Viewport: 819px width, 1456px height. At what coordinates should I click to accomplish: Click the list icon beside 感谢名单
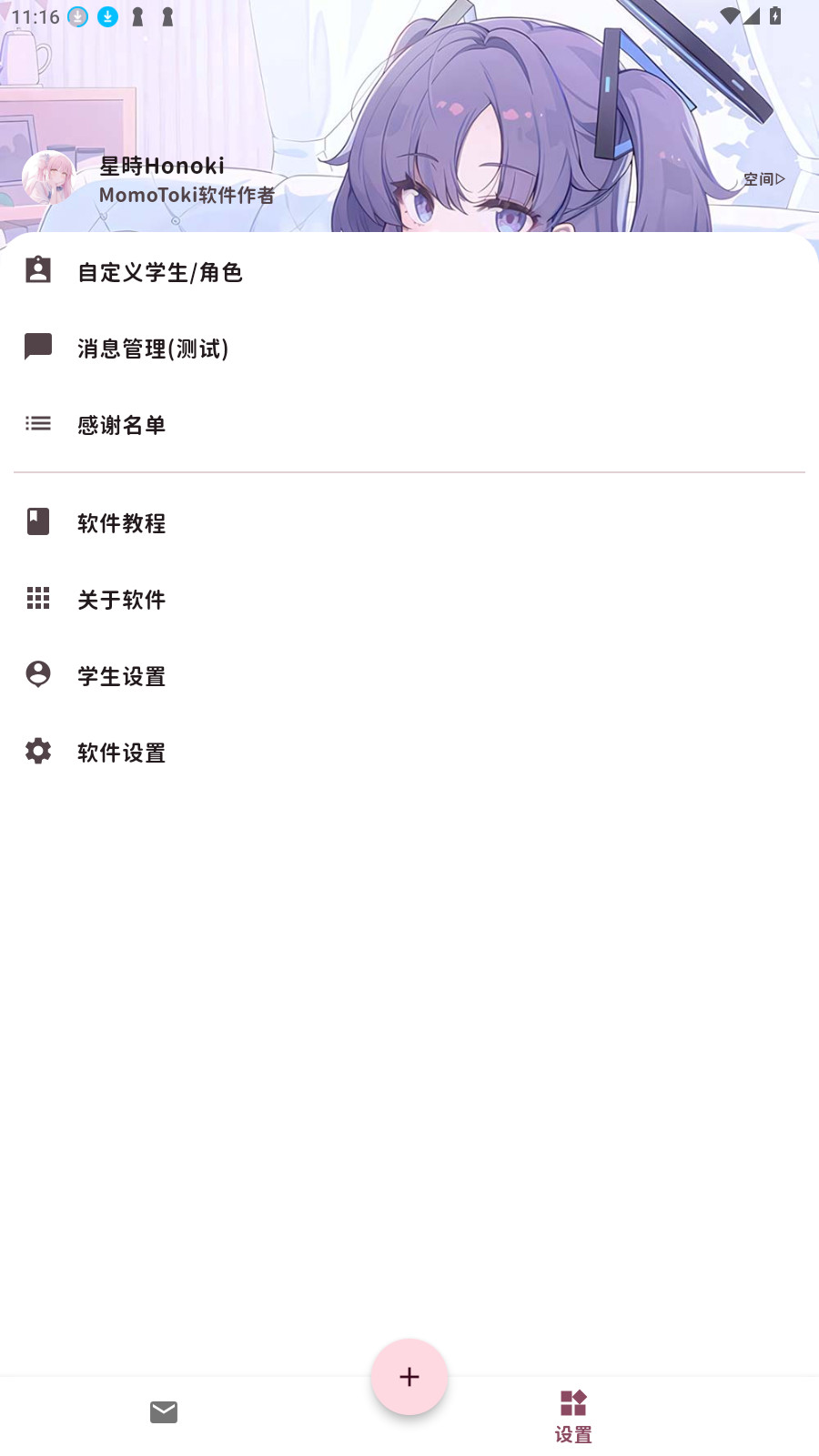click(x=37, y=423)
